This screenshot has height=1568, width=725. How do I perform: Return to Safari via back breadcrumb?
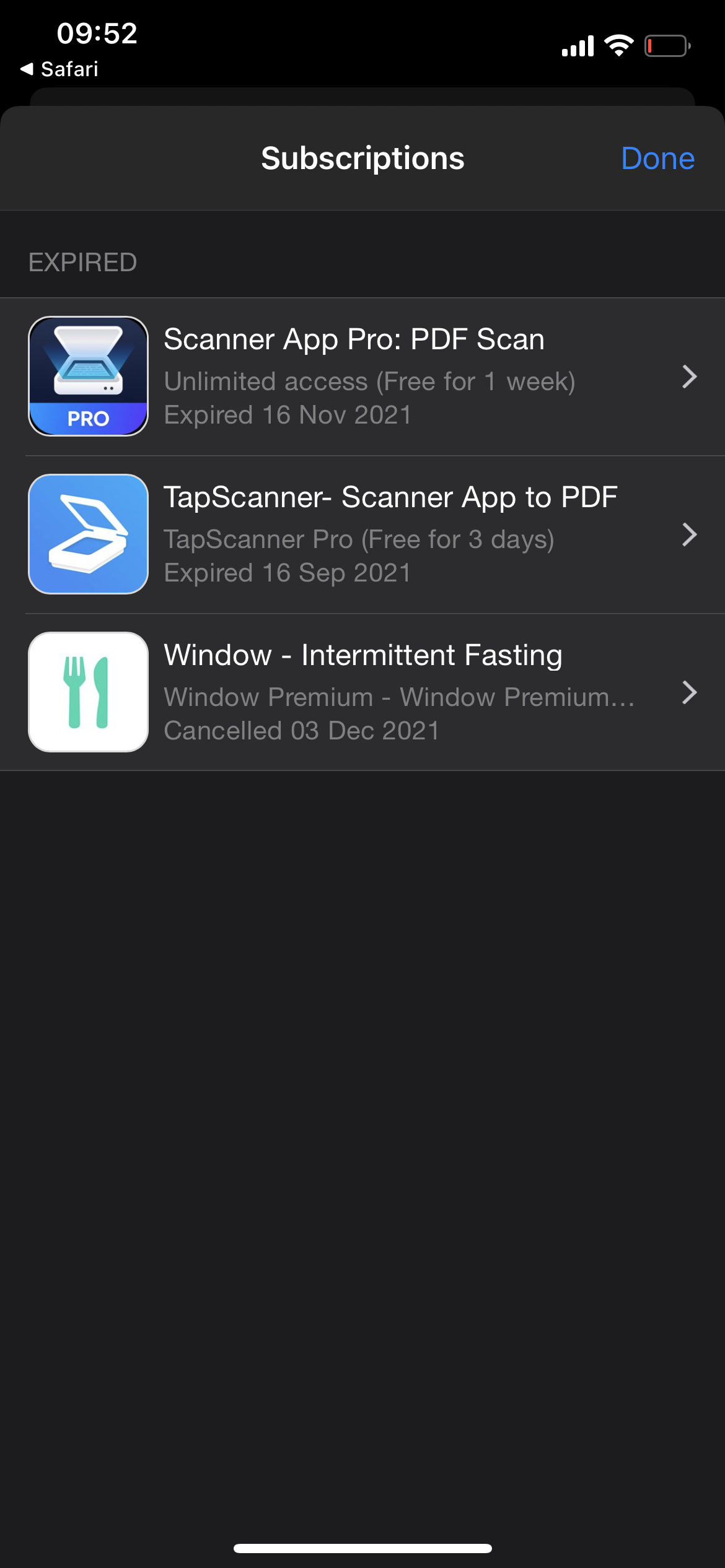[x=59, y=69]
